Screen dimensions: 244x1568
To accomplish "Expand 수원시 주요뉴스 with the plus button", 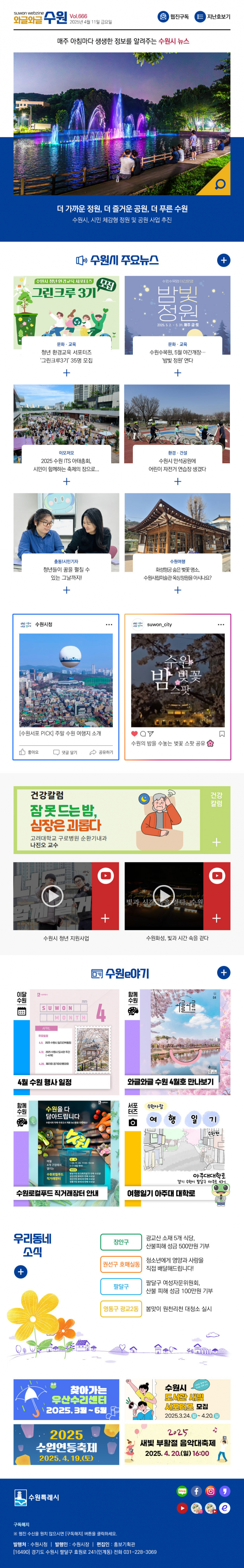I will [223, 260].
